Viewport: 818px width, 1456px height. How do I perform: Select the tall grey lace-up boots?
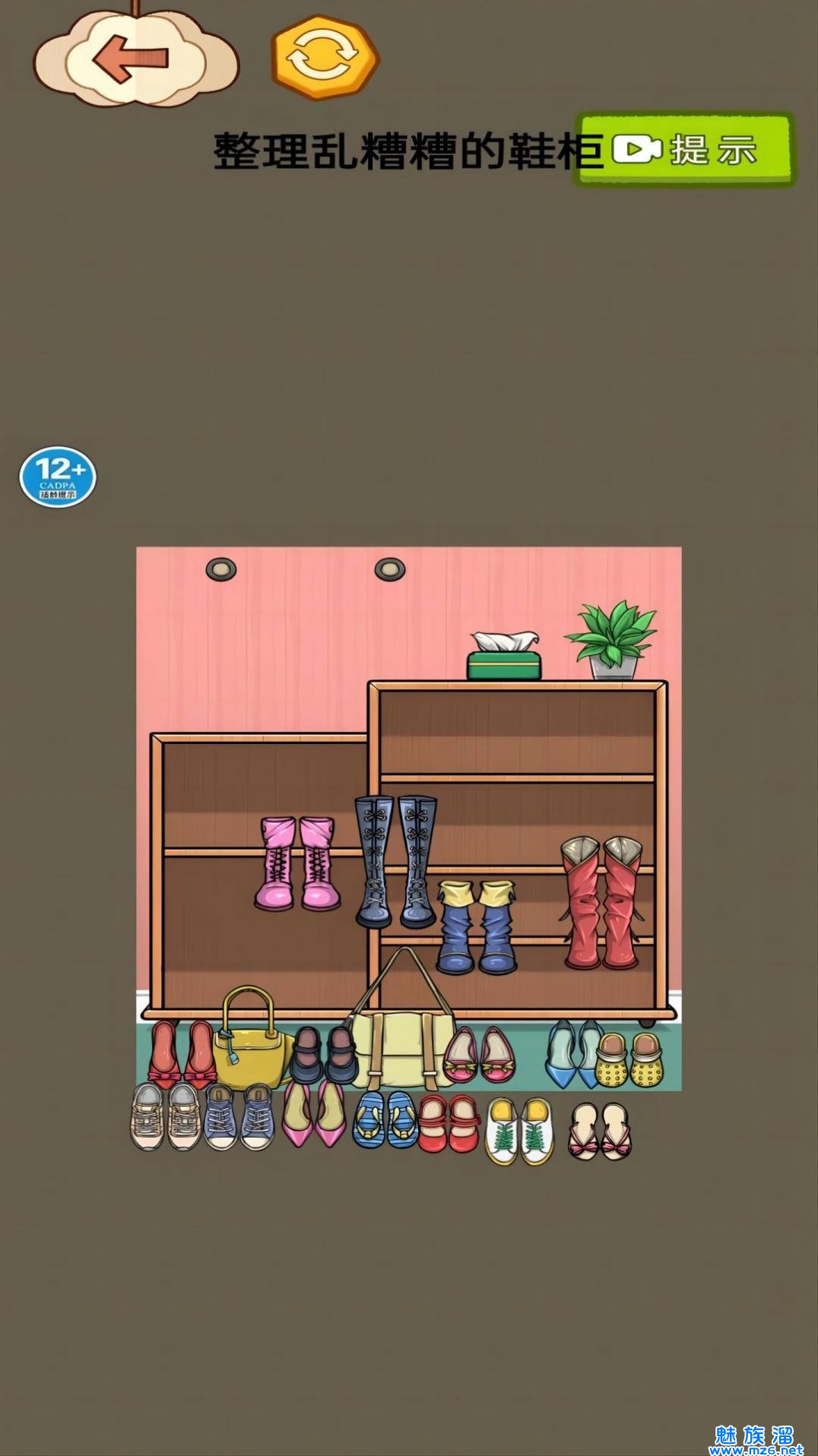pos(395,861)
